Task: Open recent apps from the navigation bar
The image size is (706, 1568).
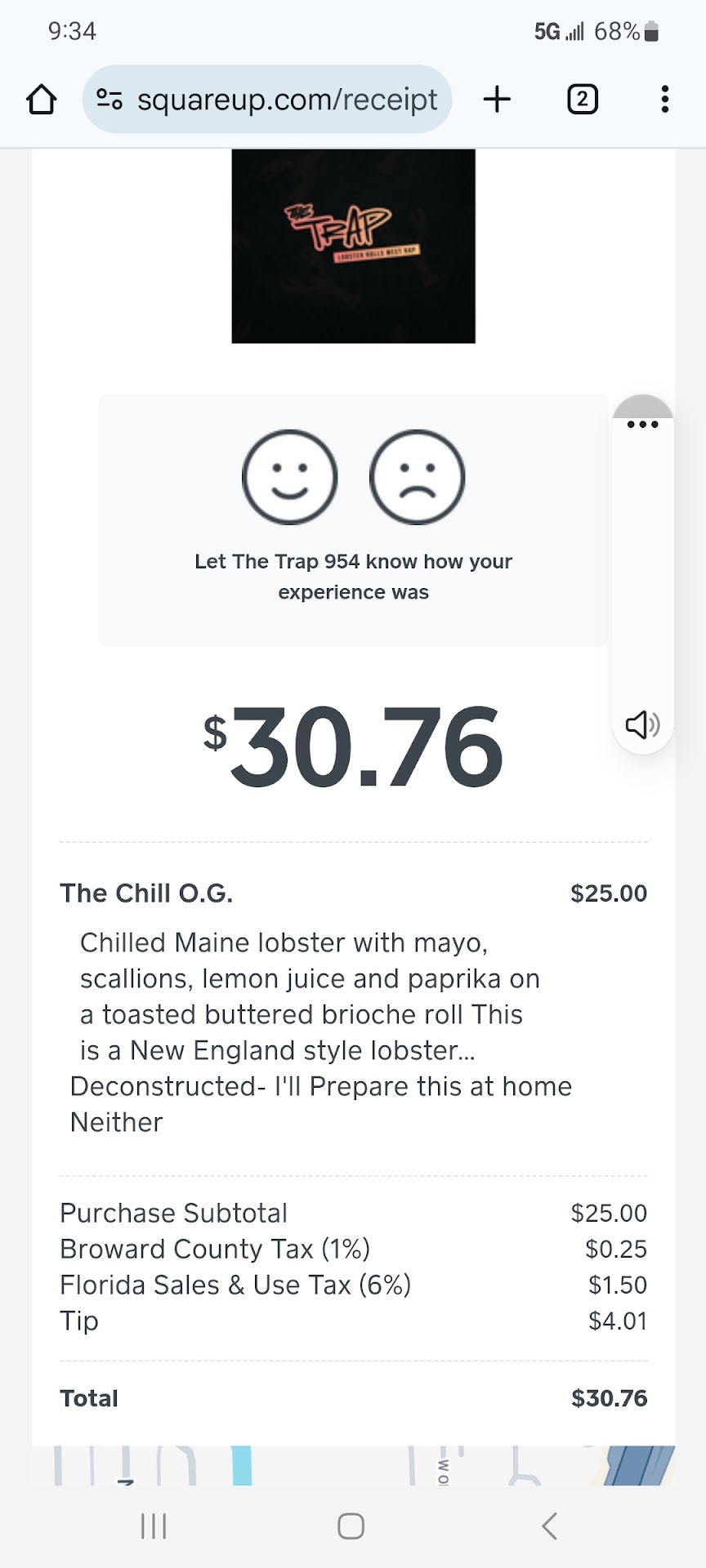Action: [x=154, y=1526]
